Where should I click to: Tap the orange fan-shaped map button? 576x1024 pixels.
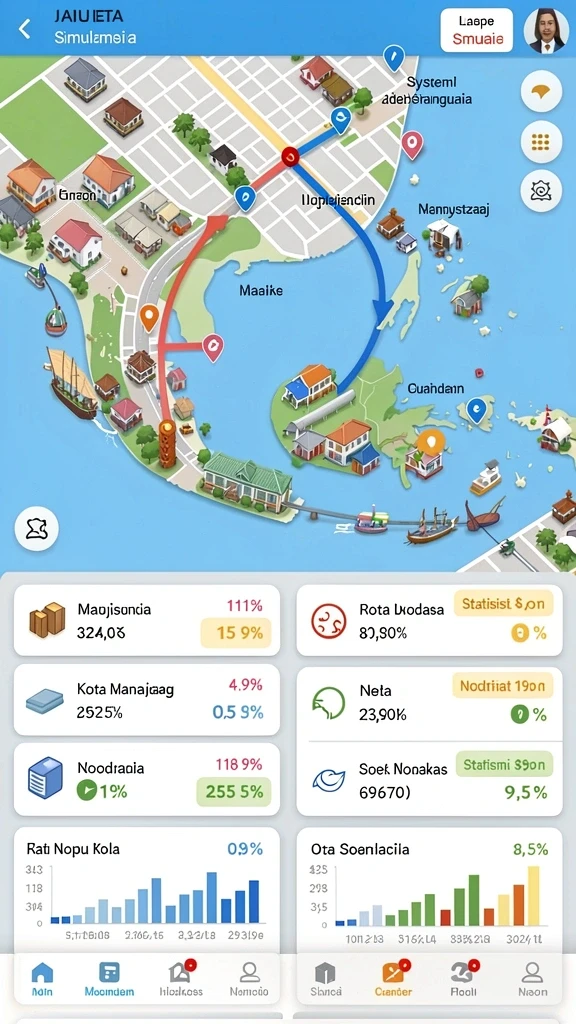click(x=541, y=92)
